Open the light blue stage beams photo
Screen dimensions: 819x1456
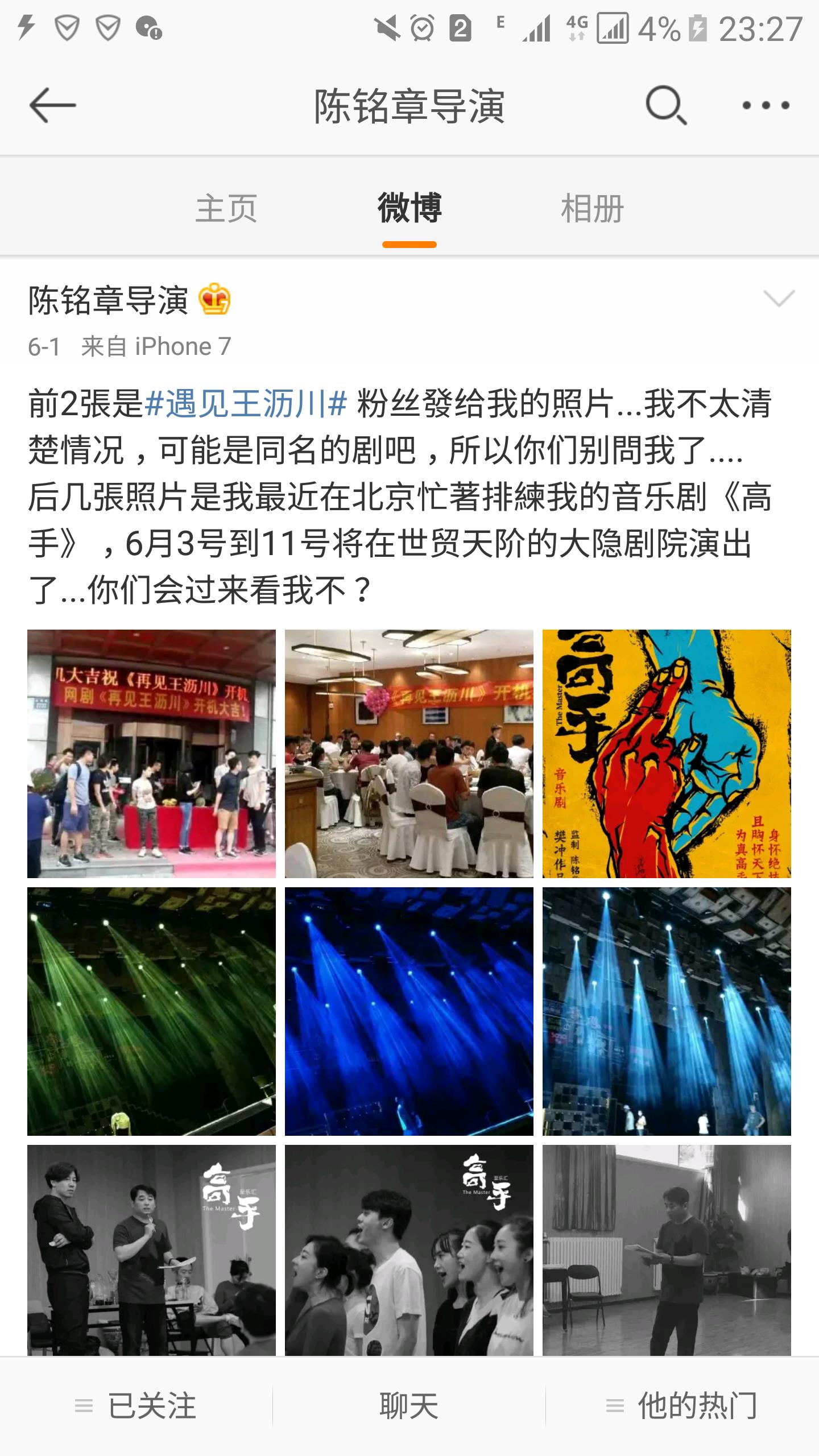click(x=667, y=1011)
